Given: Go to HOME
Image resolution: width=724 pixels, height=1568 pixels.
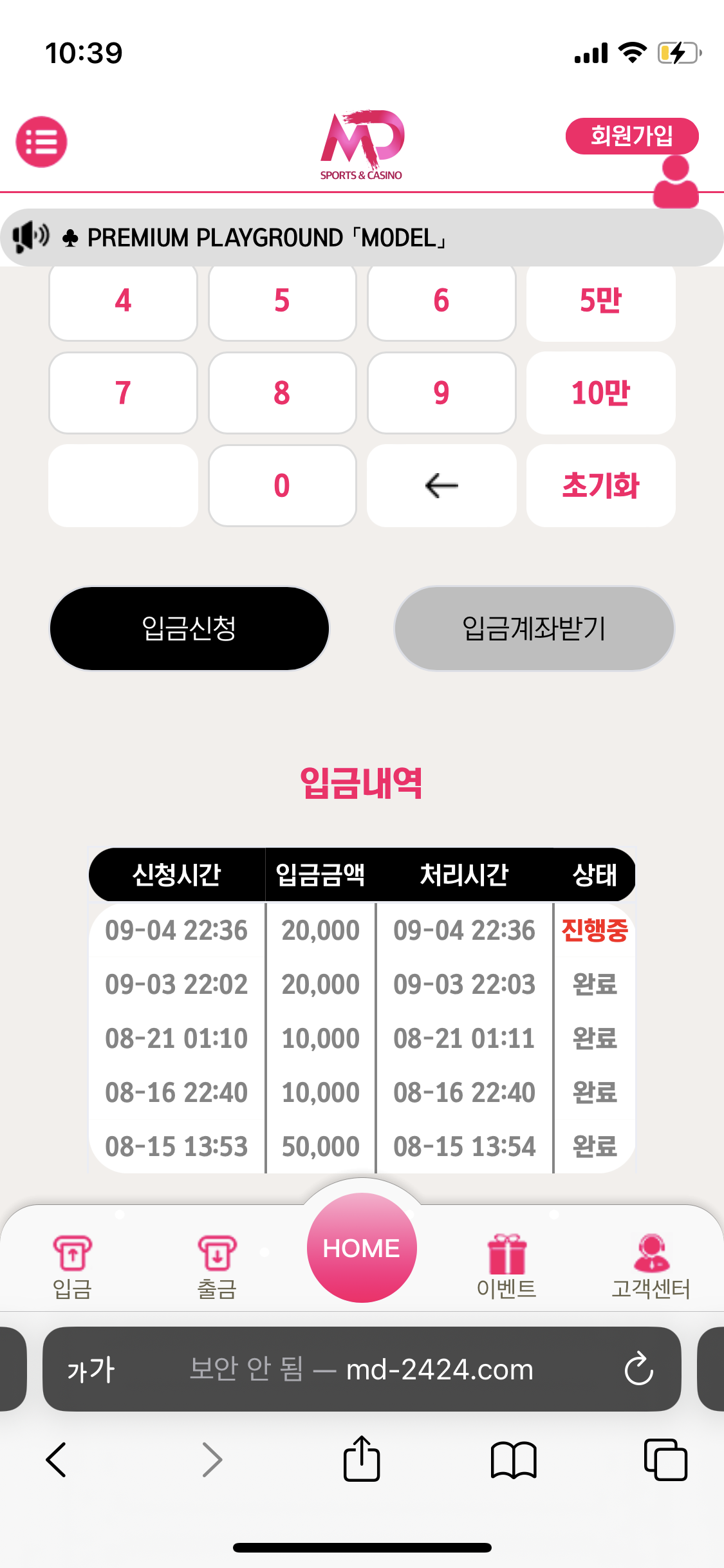Looking at the screenshot, I should (x=362, y=1247).
